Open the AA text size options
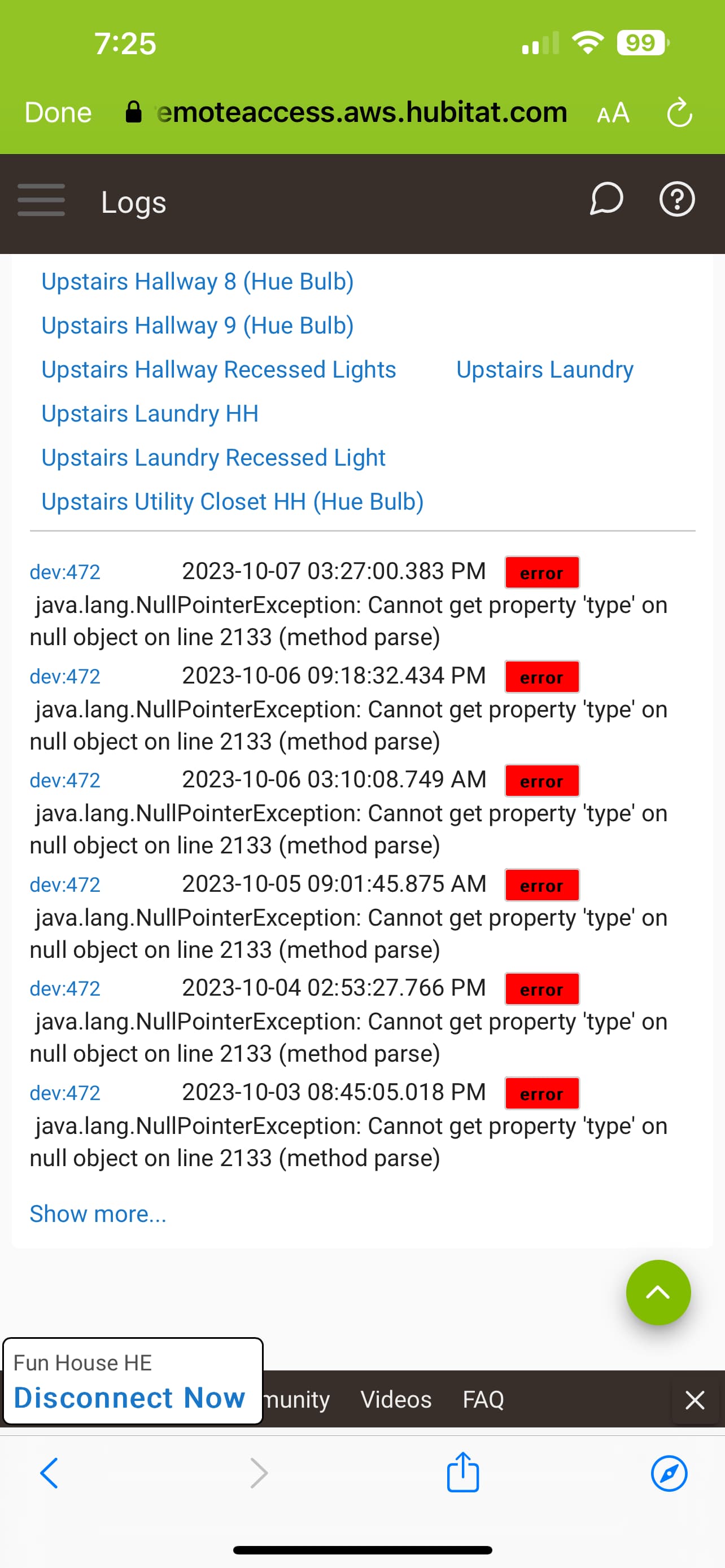725x1568 pixels. point(613,113)
